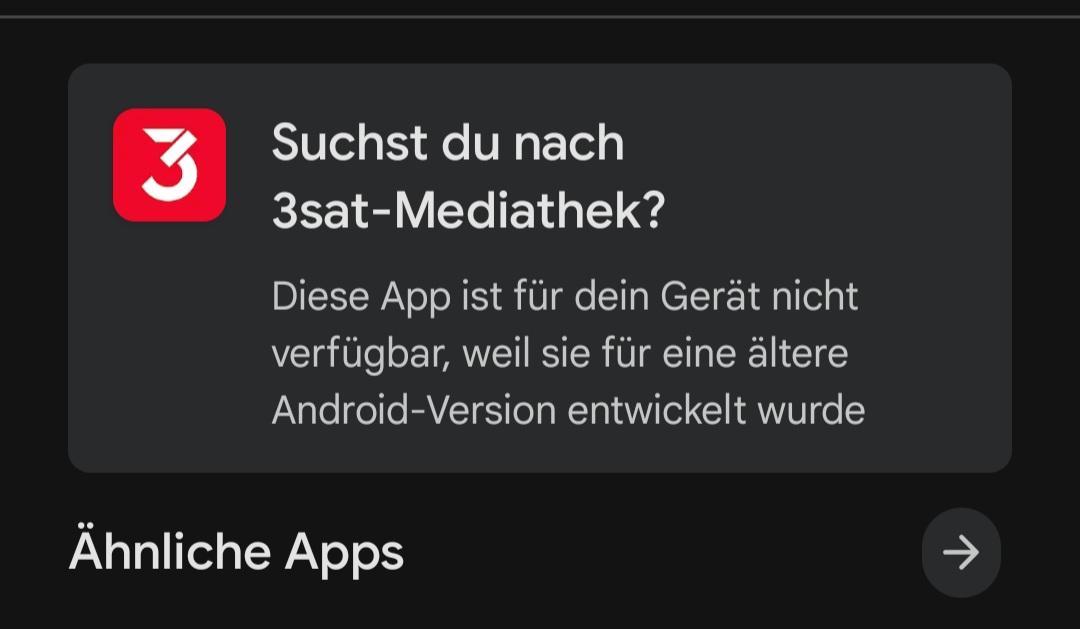Open the 3sat-Mediathek app suggestion card
1080x629 pixels.
[539, 268]
